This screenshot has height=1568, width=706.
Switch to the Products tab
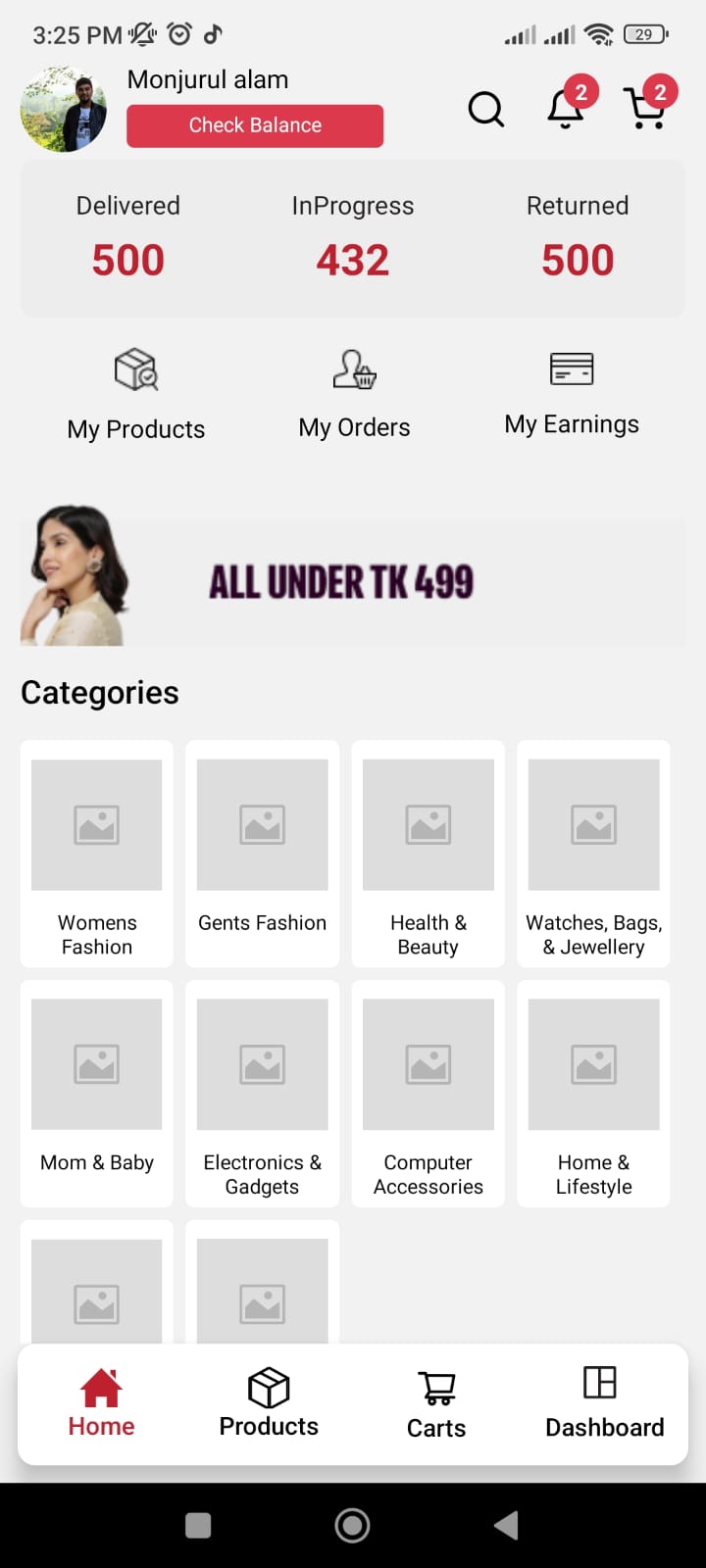pyautogui.click(x=269, y=1403)
